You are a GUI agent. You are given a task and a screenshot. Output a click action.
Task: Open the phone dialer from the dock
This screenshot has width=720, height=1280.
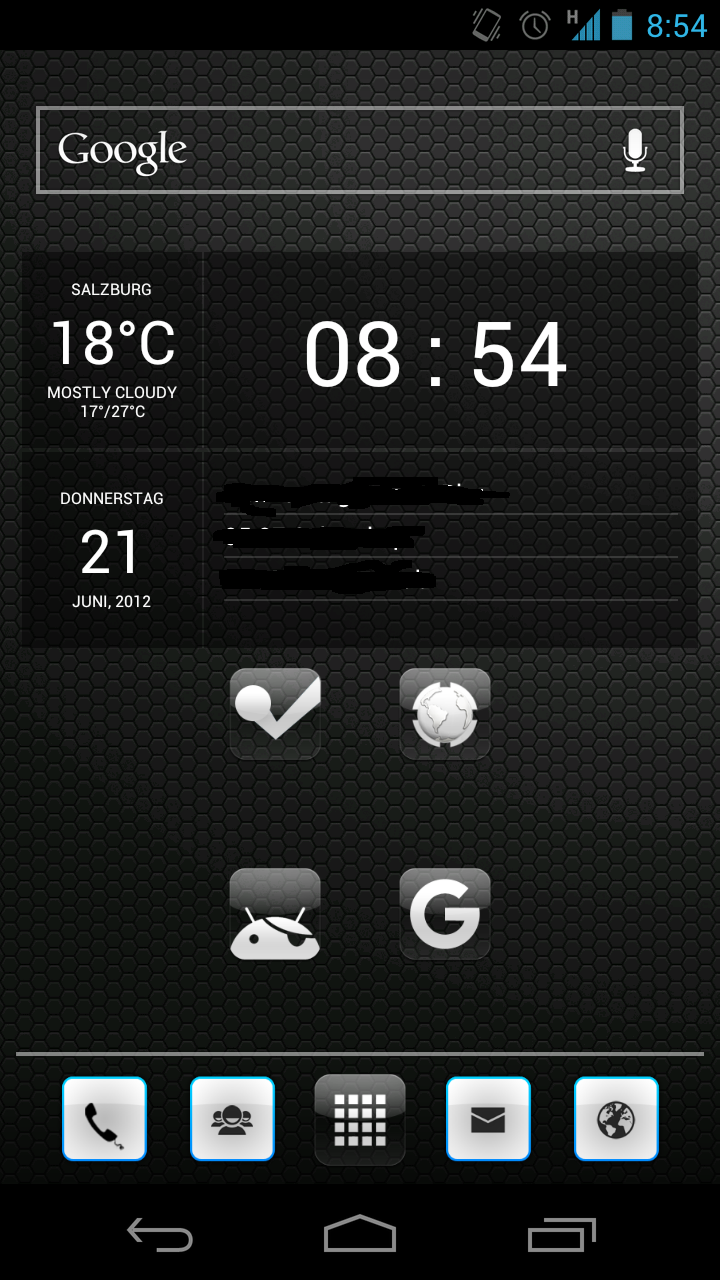point(104,1119)
